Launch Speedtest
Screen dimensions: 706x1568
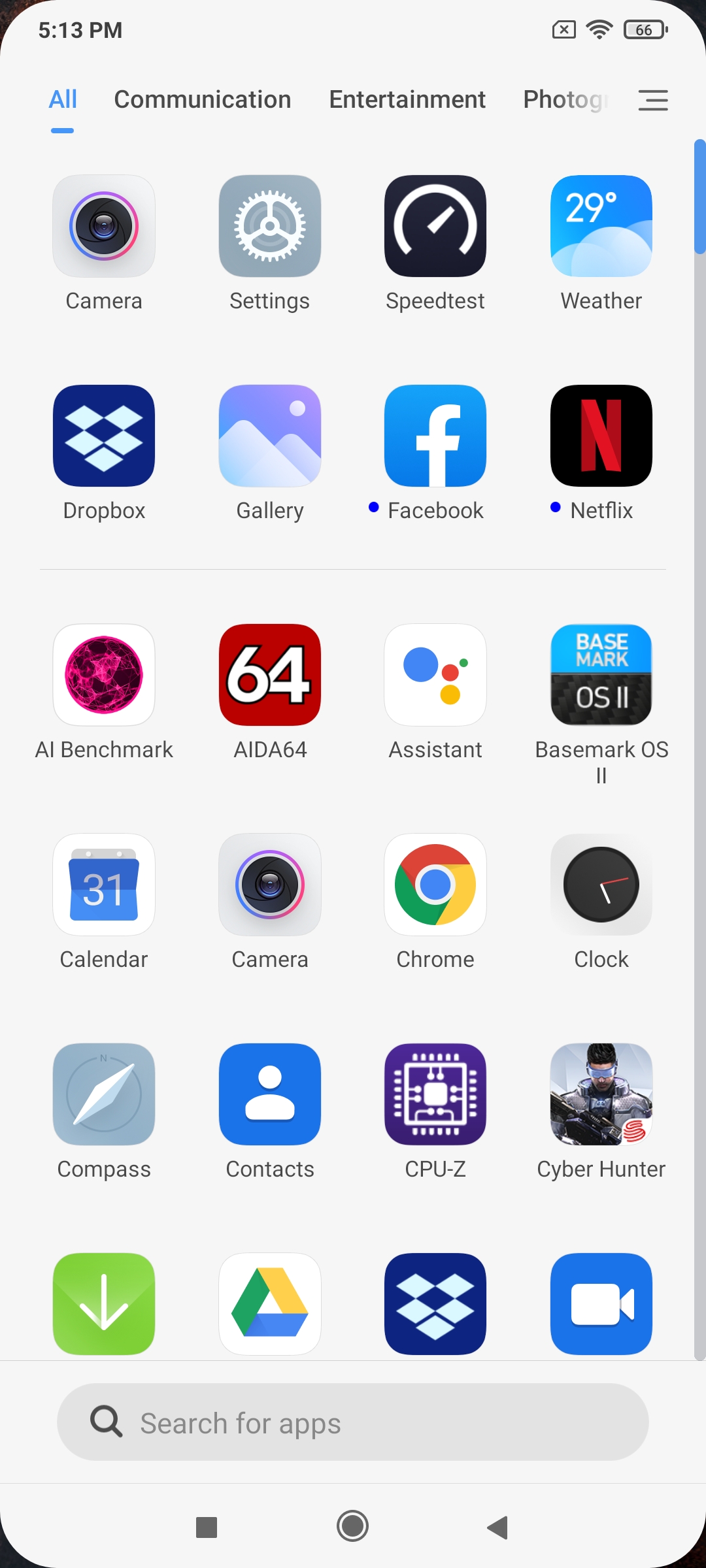click(x=435, y=226)
